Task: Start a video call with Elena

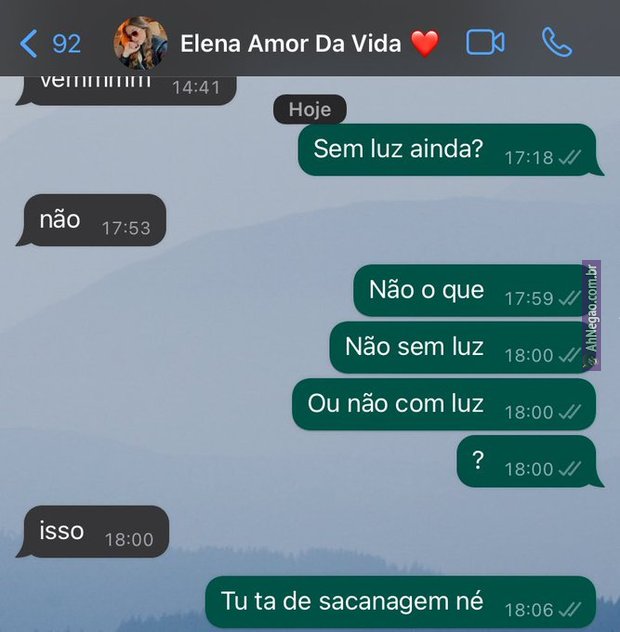Action: coord(485,43)
